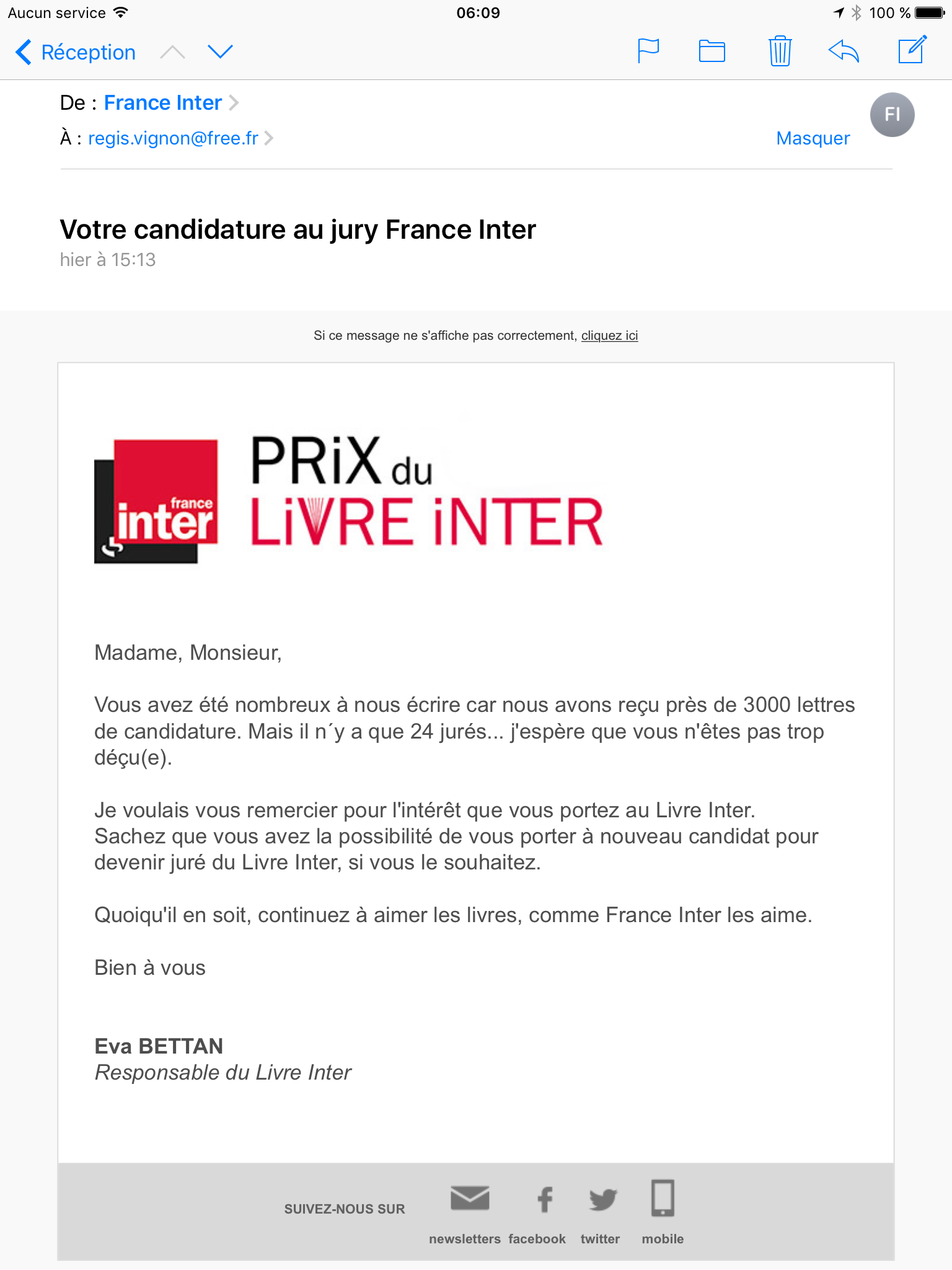Viewport: 952px width, 1270px height.
Task: Open recipient regis.vignon@free.fr details
Action: click(x=173, y=138)
